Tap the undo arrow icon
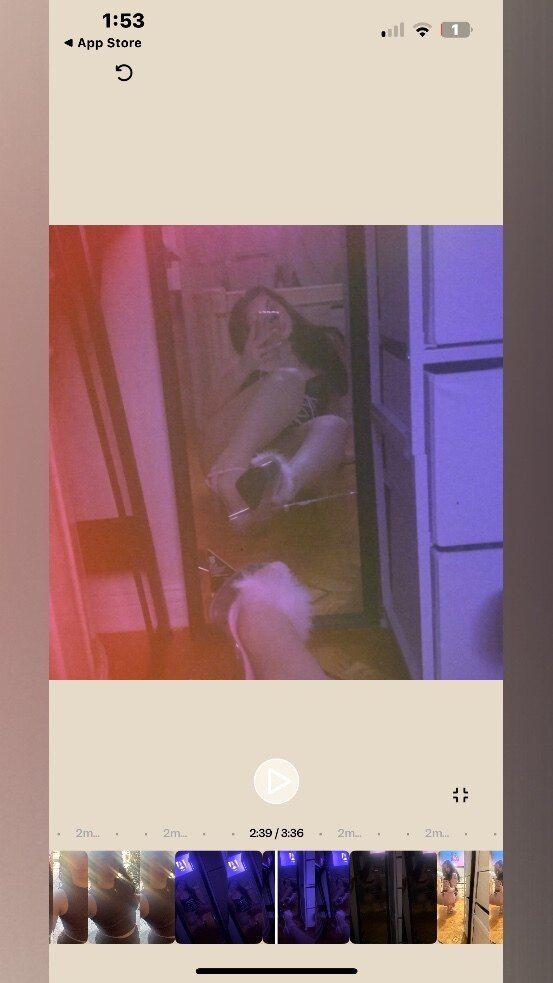The width and height of the screenshot is (553, 983). [x=124, y=73]
